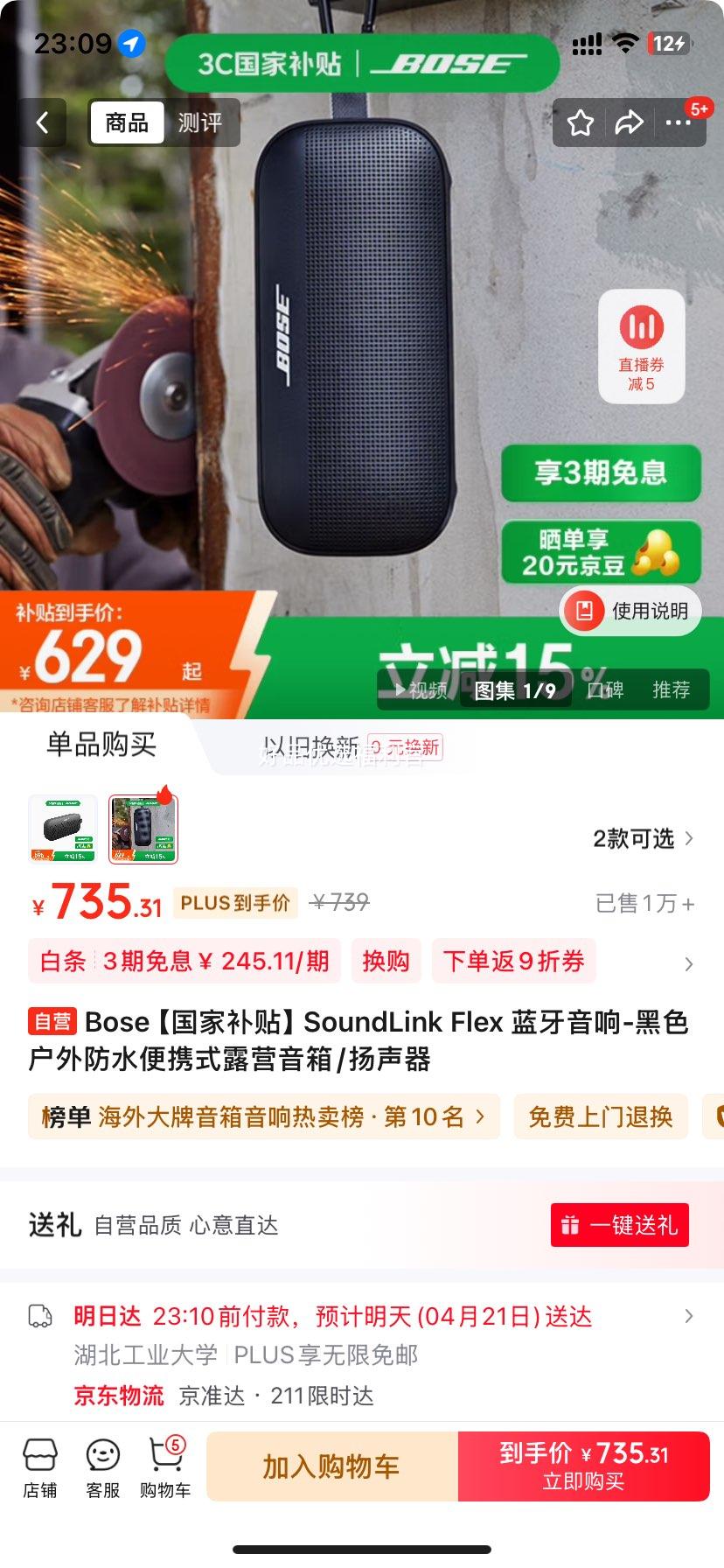Tap the 一键送礼 gift button
The height and width of the screenshot is (1568, 724).
[619, 1225]
